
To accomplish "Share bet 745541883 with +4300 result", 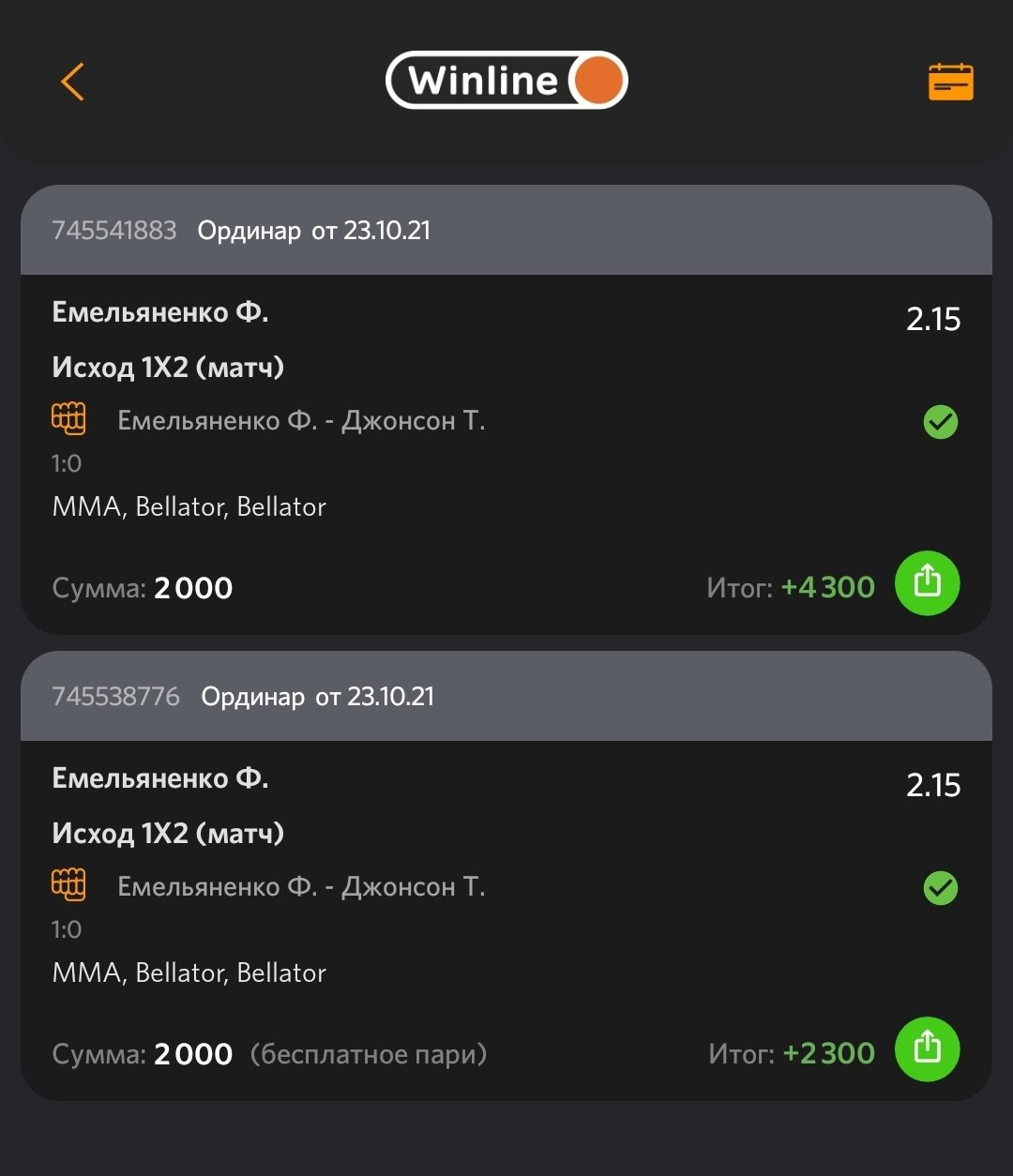I will pos(927,583).
